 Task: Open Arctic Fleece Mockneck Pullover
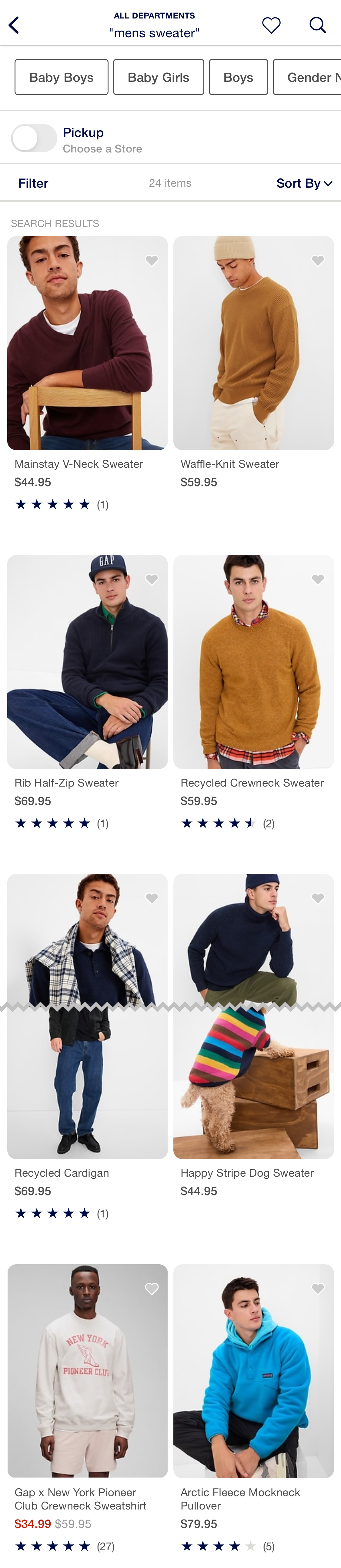tap(253, 1371)
